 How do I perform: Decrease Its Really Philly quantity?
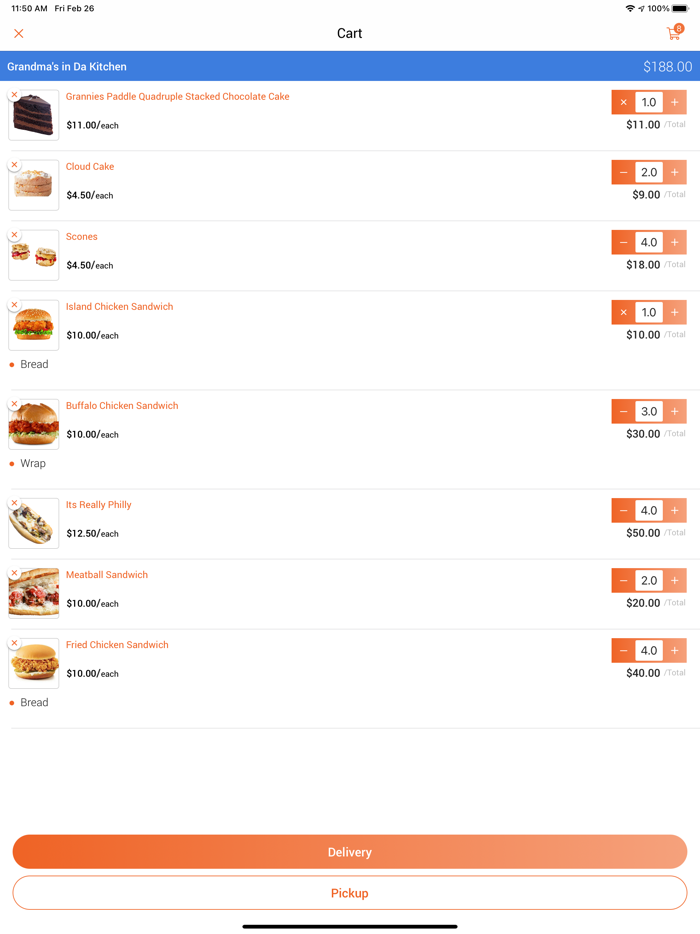coord(623,510)
